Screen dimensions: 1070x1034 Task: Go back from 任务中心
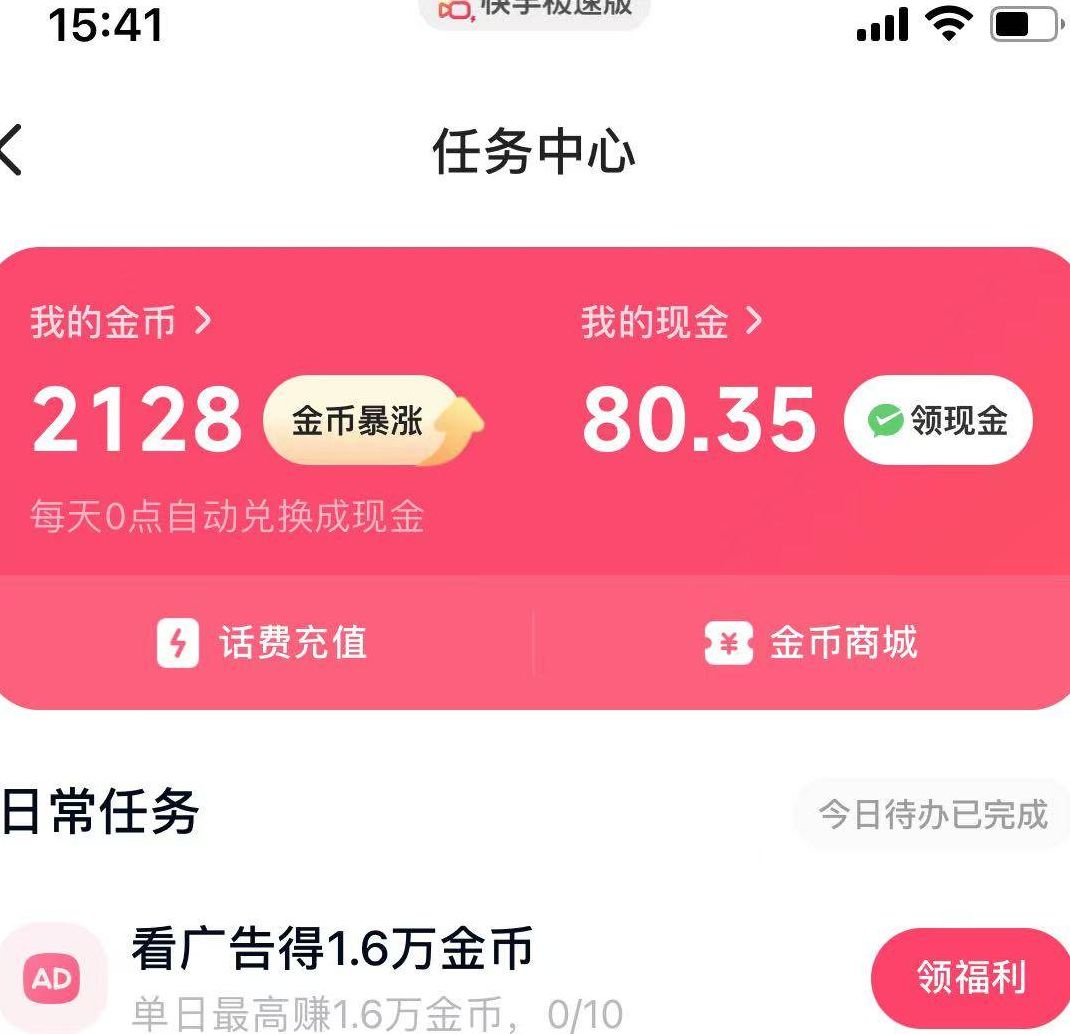point(12,152)
